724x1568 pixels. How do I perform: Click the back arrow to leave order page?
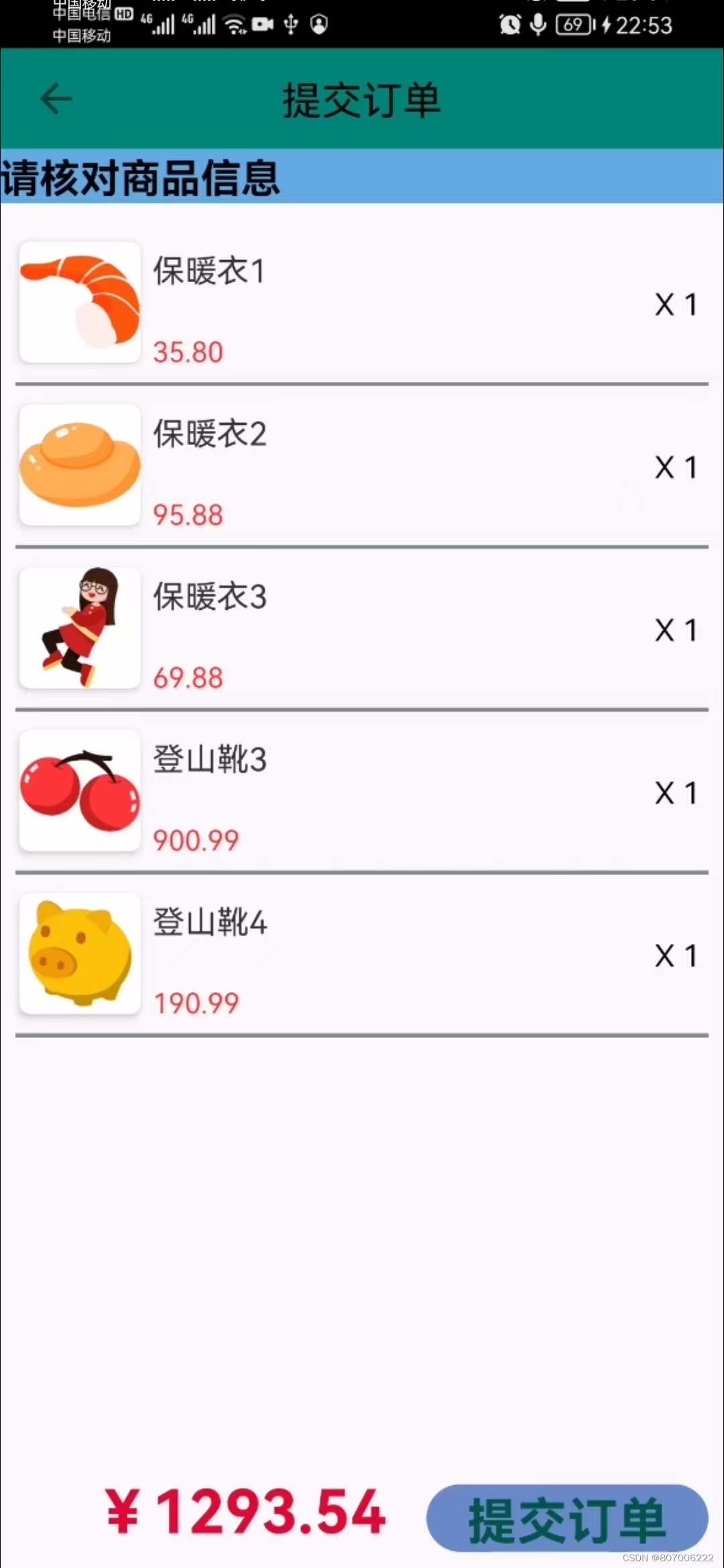56,99
